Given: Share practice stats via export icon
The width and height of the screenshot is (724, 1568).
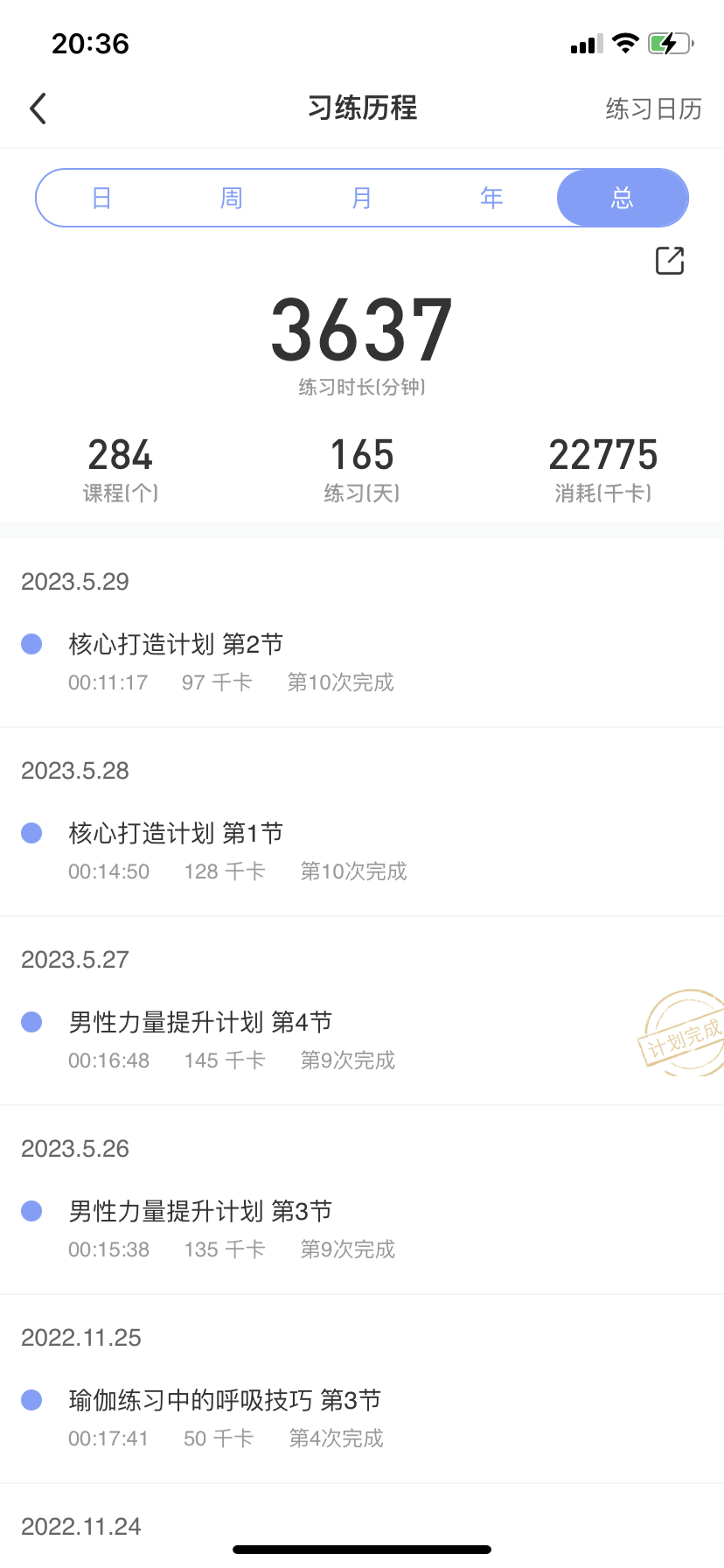Looking at the screenshot, I should (670, 260).
